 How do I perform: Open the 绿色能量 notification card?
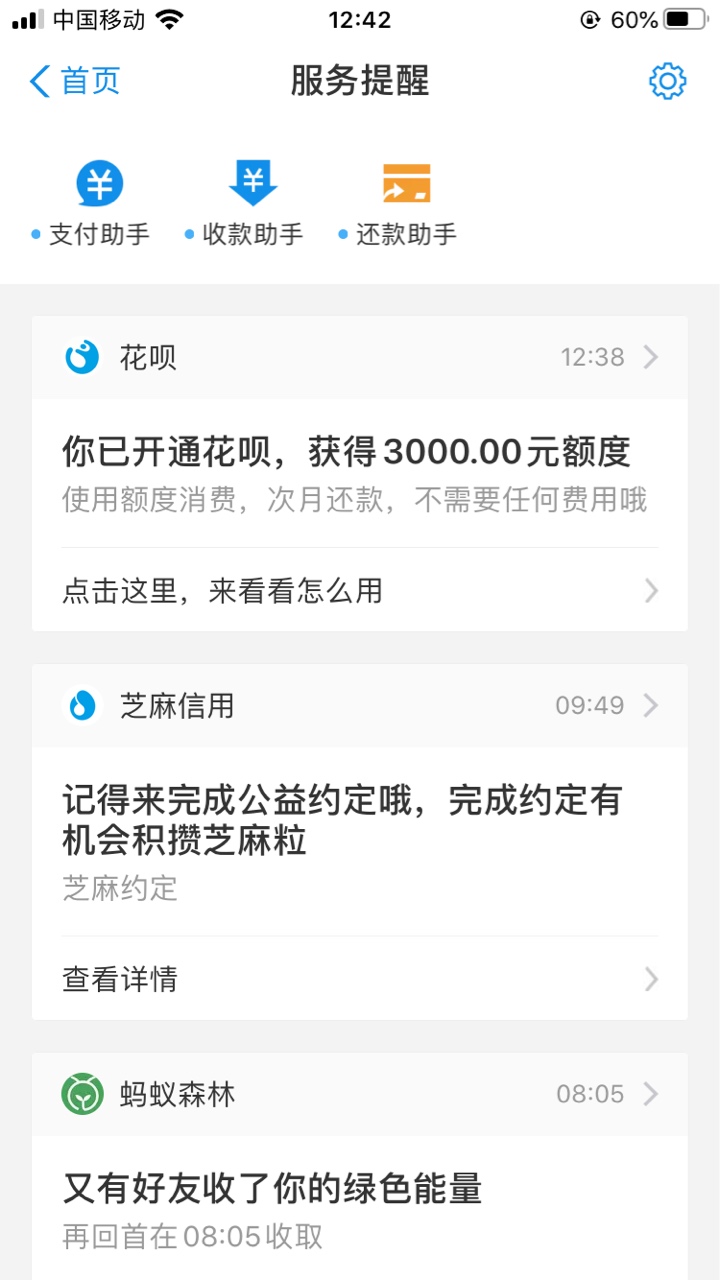360,1208
